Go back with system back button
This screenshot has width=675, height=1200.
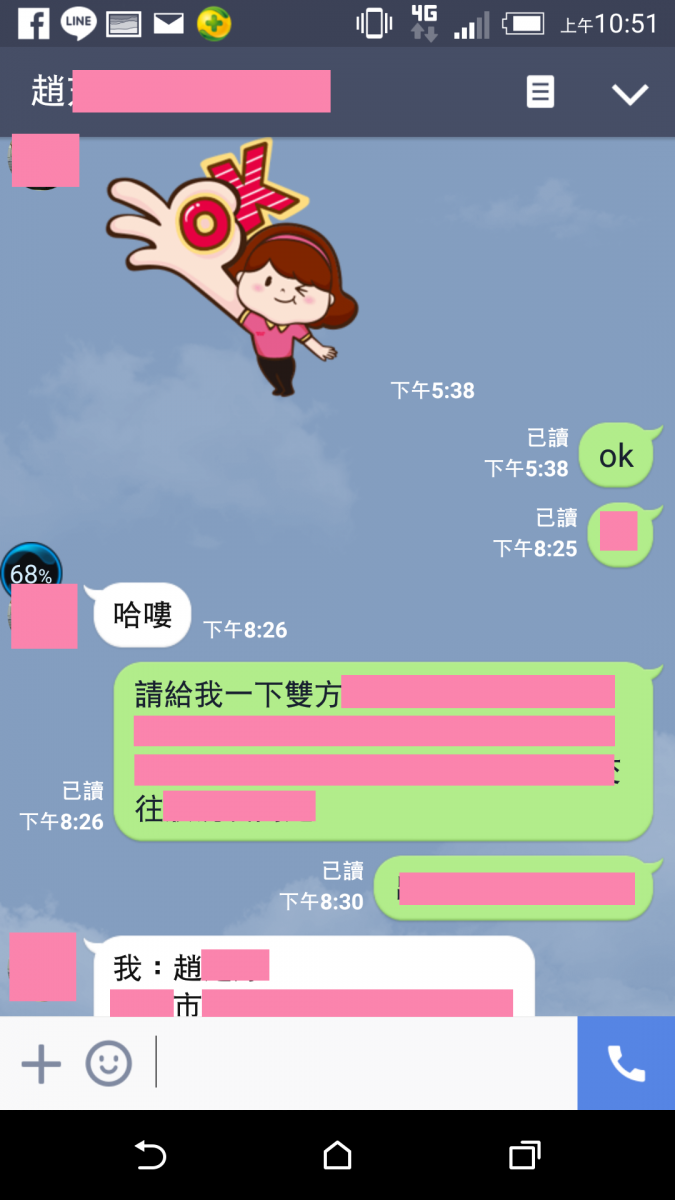point(150,1156)
